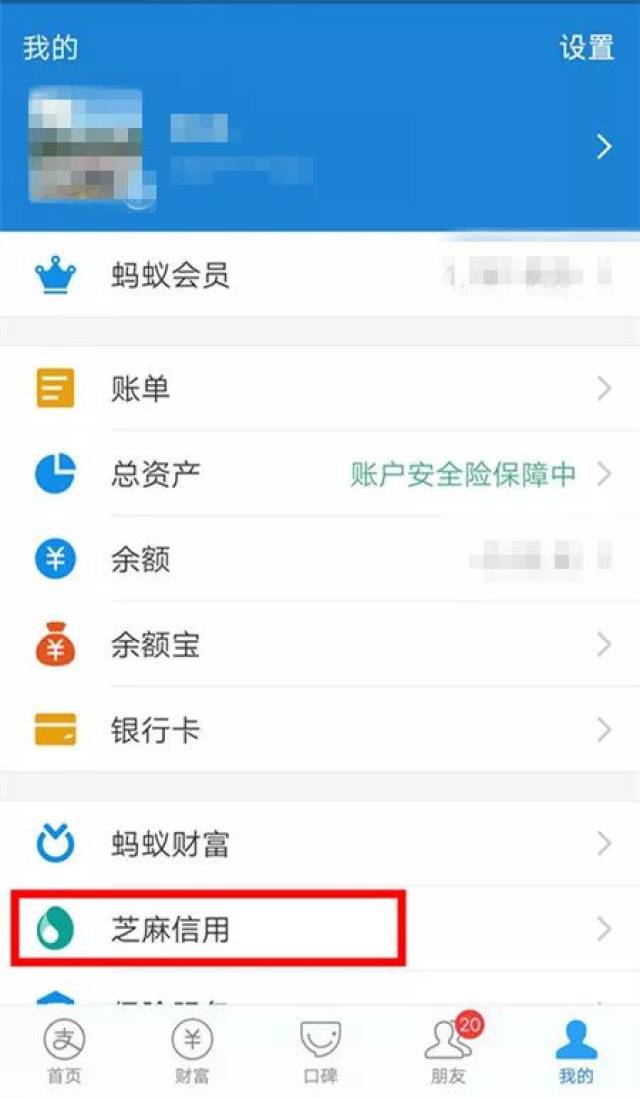Open 账单 bills

320,388
